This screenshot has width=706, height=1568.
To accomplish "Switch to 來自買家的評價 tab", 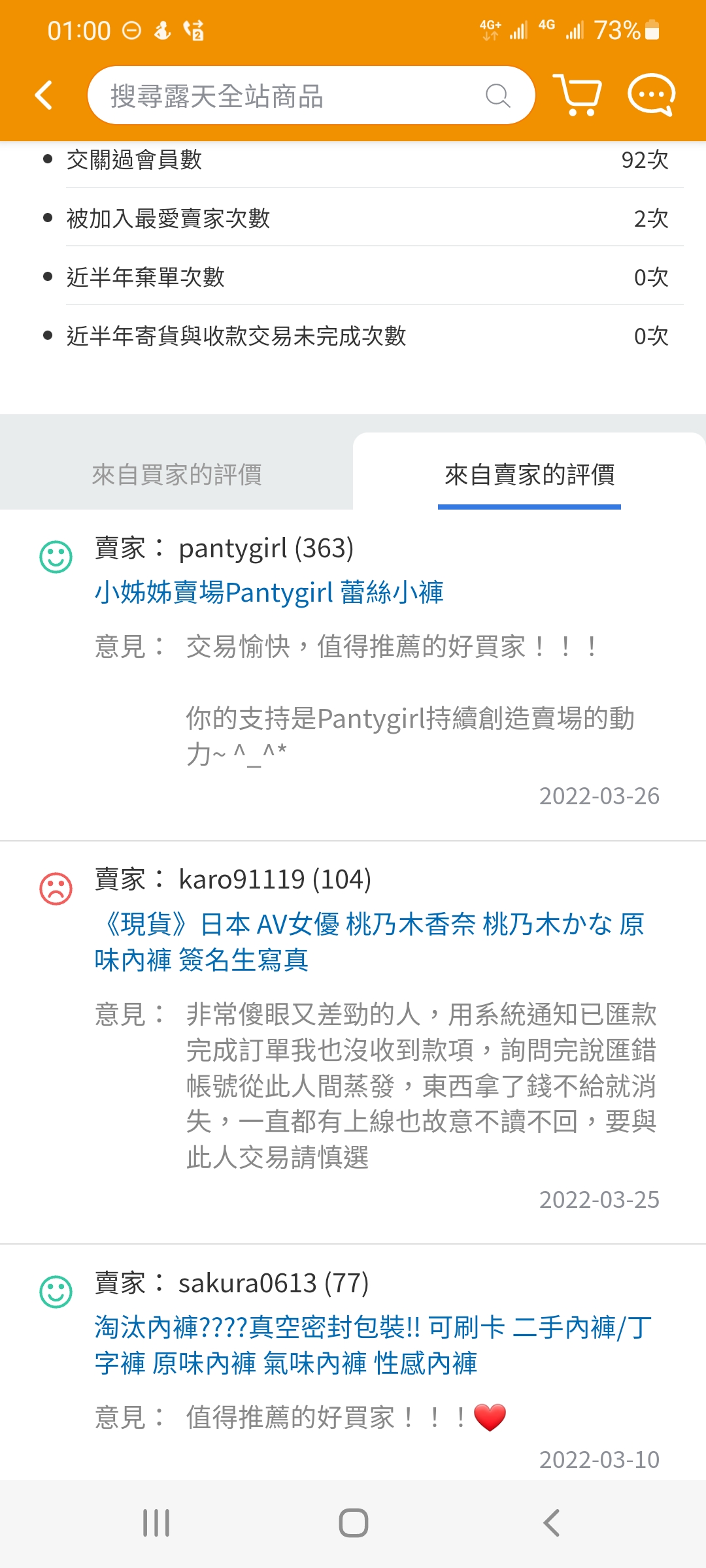I will pos(176,474).
